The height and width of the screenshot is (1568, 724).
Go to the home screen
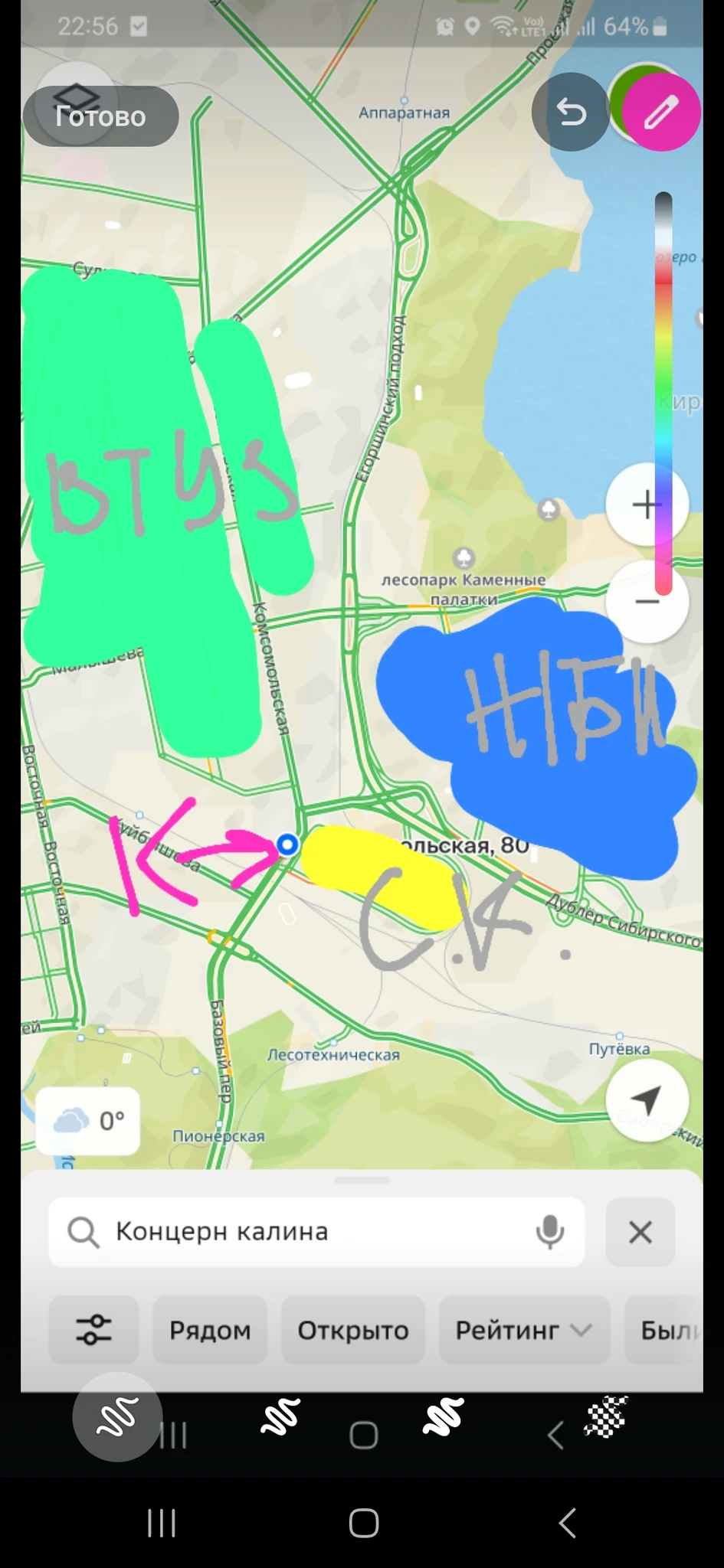click(x=363, y=1524)
